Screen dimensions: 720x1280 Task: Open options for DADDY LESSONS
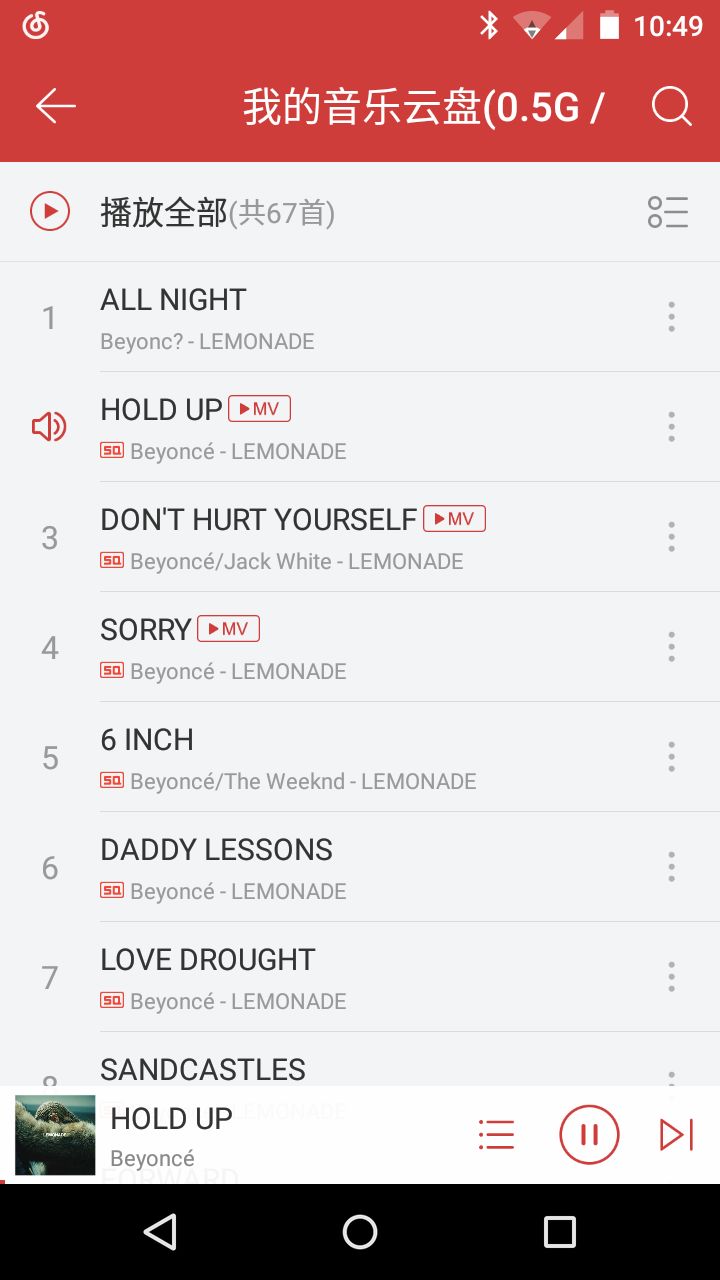point(671,867)
